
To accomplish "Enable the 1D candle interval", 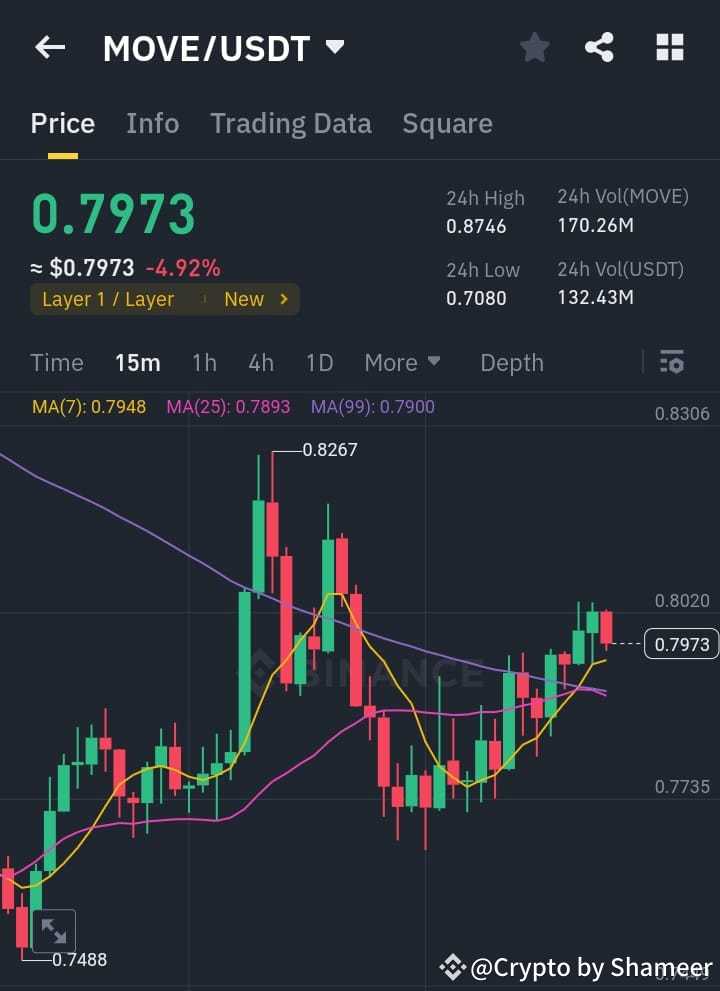I will 319,363.
